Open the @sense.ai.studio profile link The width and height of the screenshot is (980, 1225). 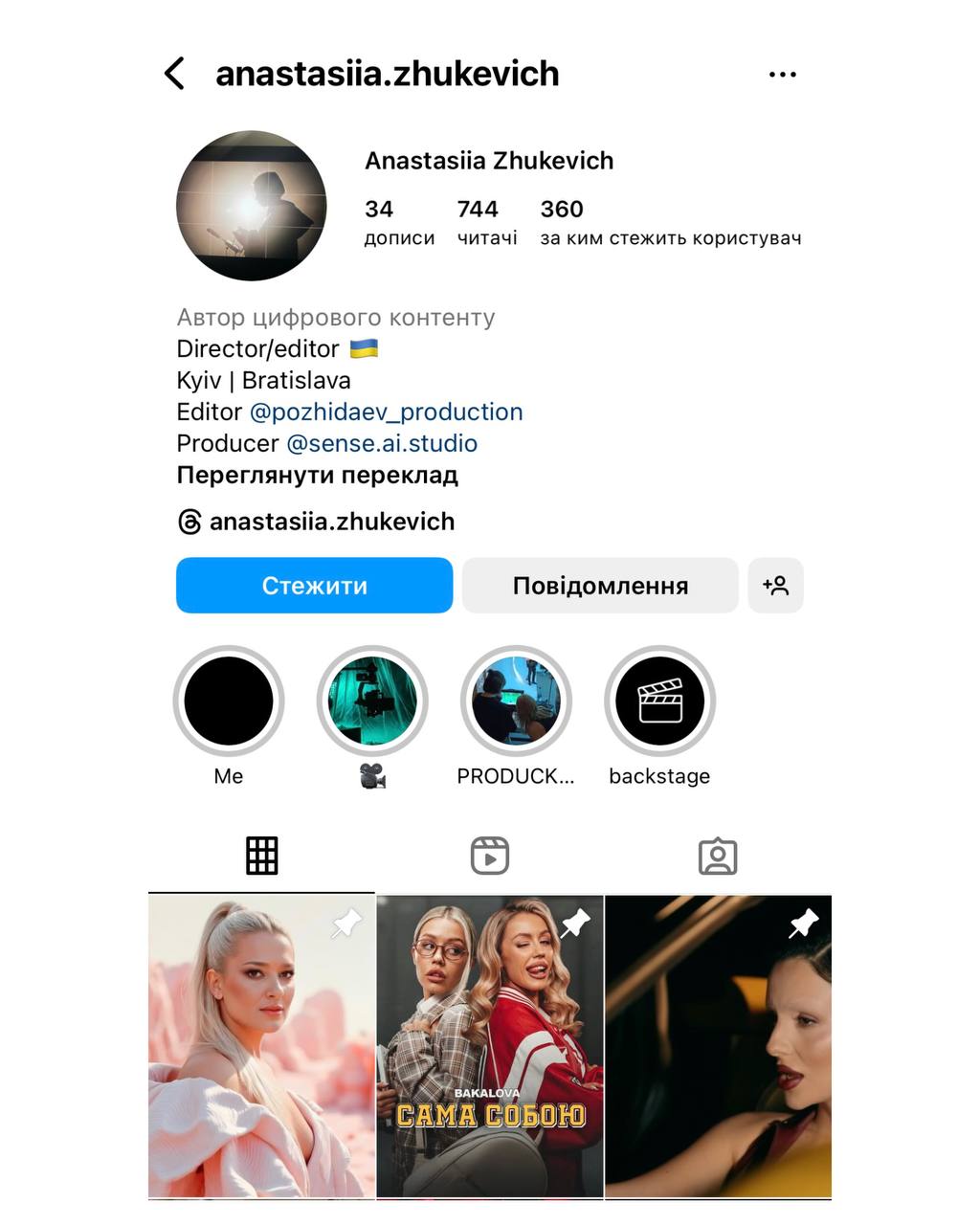382,443
